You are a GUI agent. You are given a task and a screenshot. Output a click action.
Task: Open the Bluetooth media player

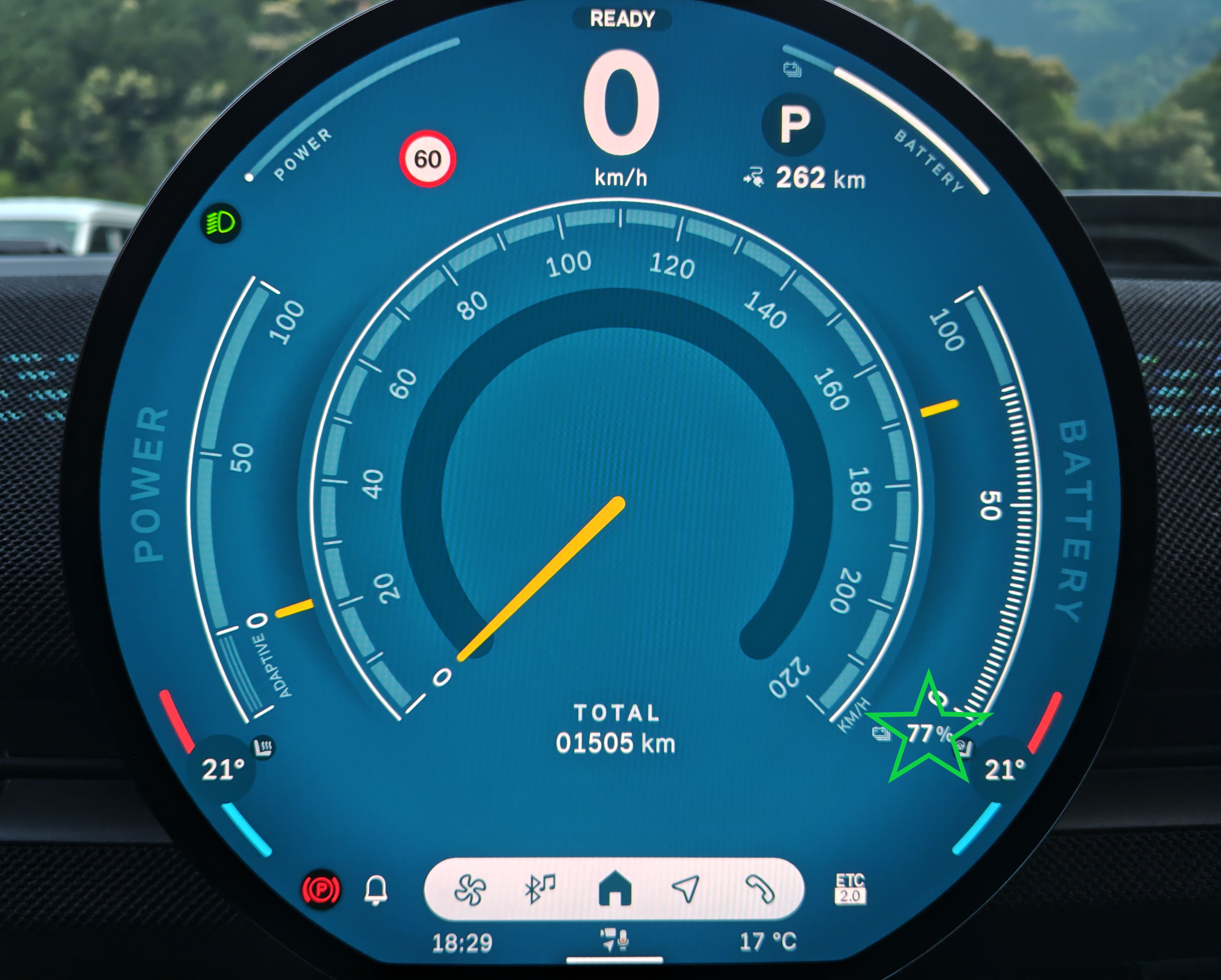click(x=540, y=888)
